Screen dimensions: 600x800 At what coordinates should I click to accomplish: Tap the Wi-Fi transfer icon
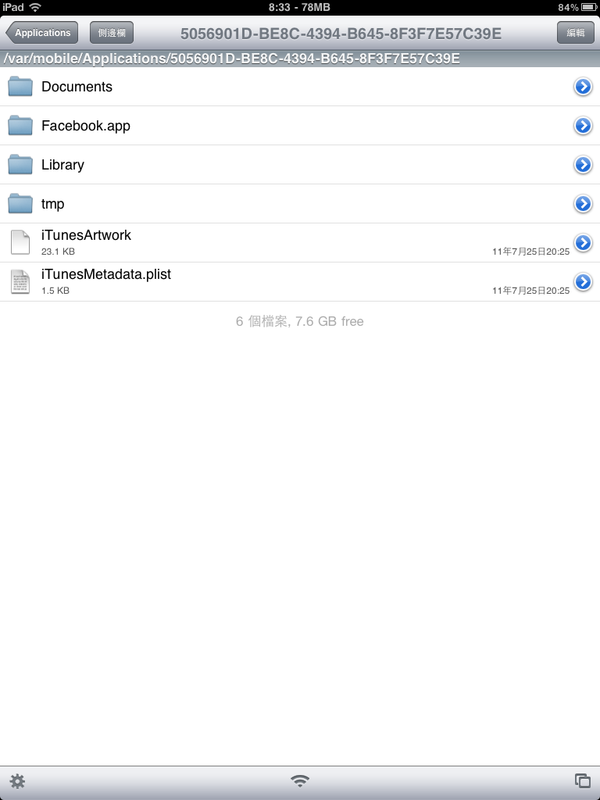tap(299, 780)
